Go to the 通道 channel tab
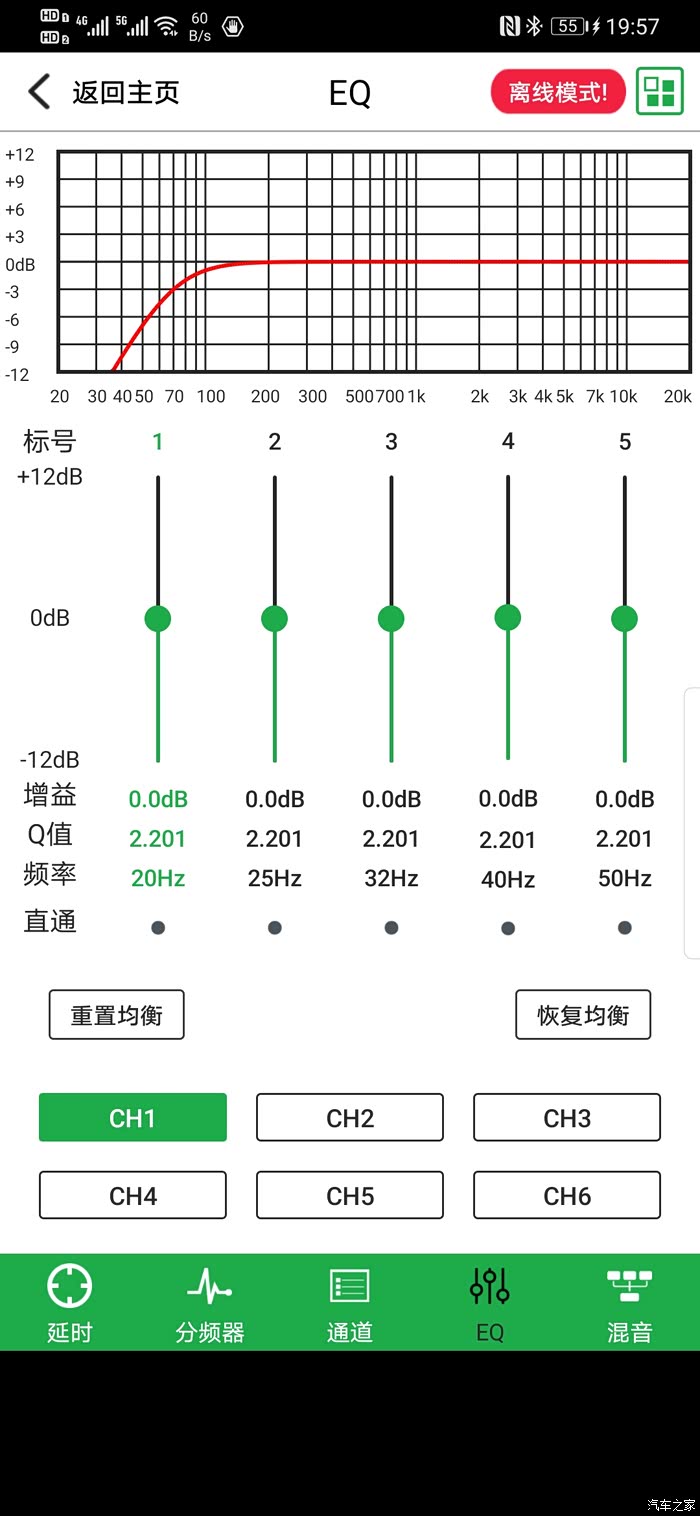700x1516 pixels. pos(350,1302)
